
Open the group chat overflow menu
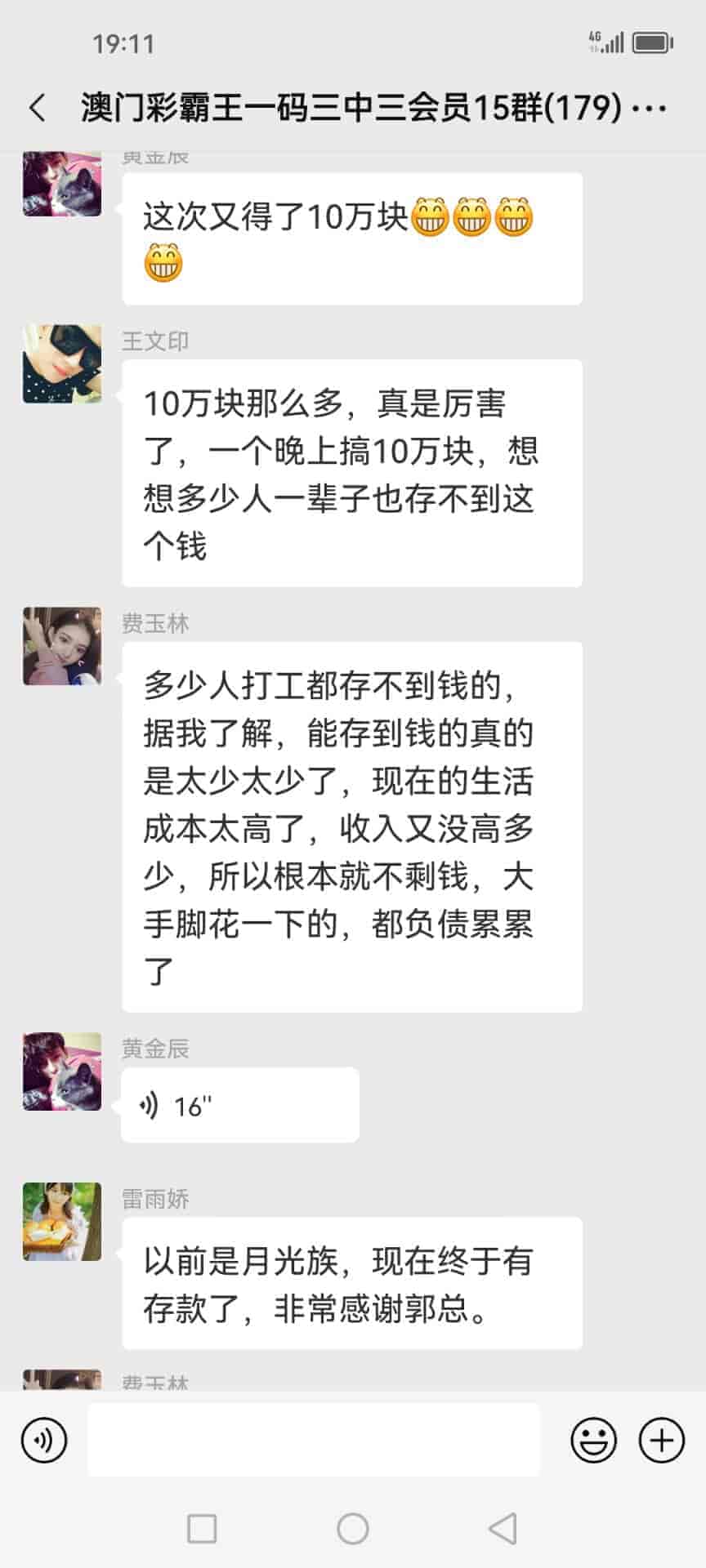(x=650, y=108)
